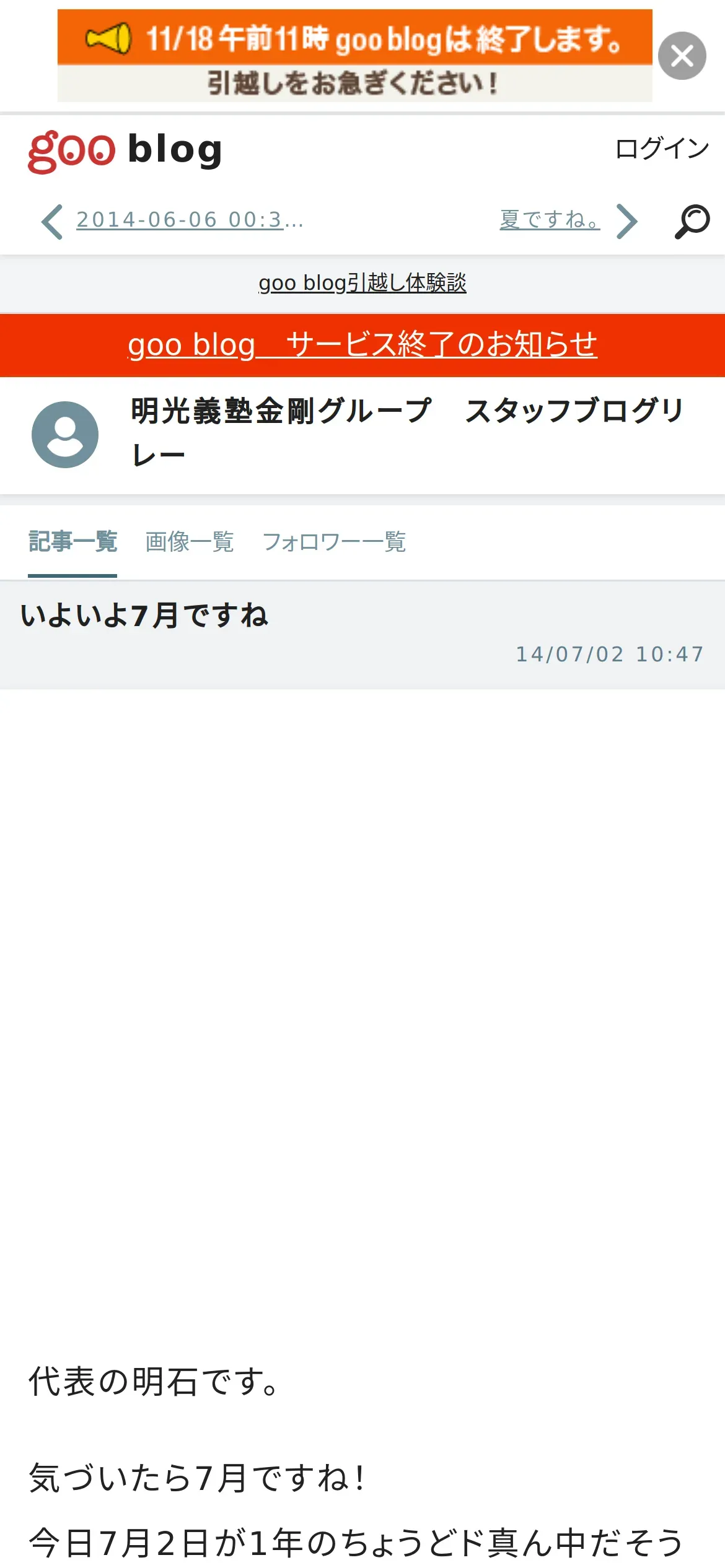Open the search magnifier icon
Screen dimensions: 725x1568
tap(692, 221)
